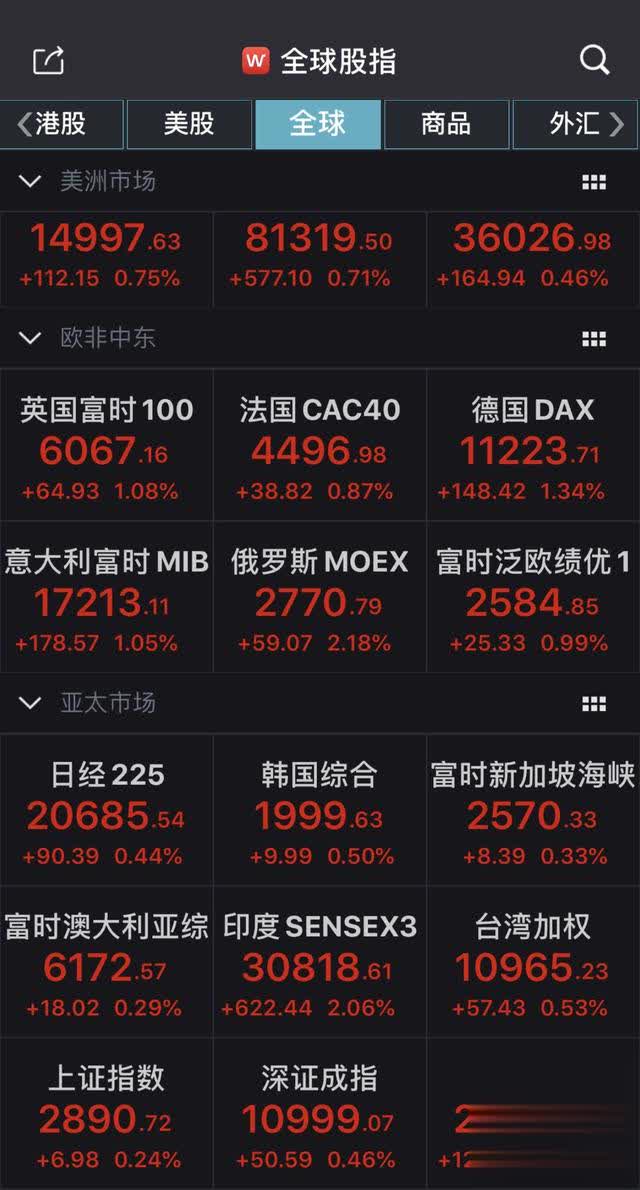Collapse the 亚太市场 section
The image size is (640, 1190).
click(30, 703)
